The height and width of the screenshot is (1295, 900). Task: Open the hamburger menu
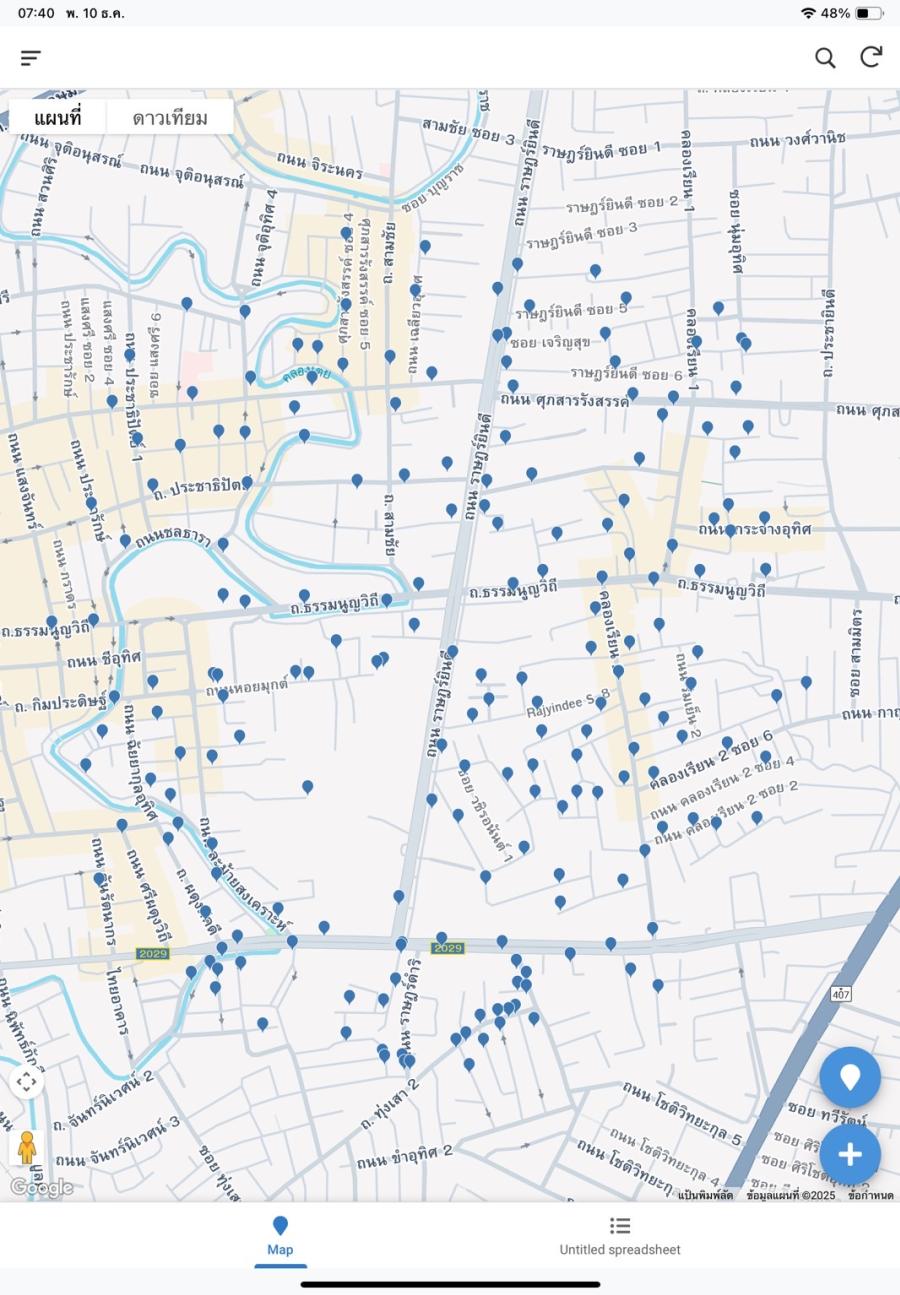coord(31,58)
